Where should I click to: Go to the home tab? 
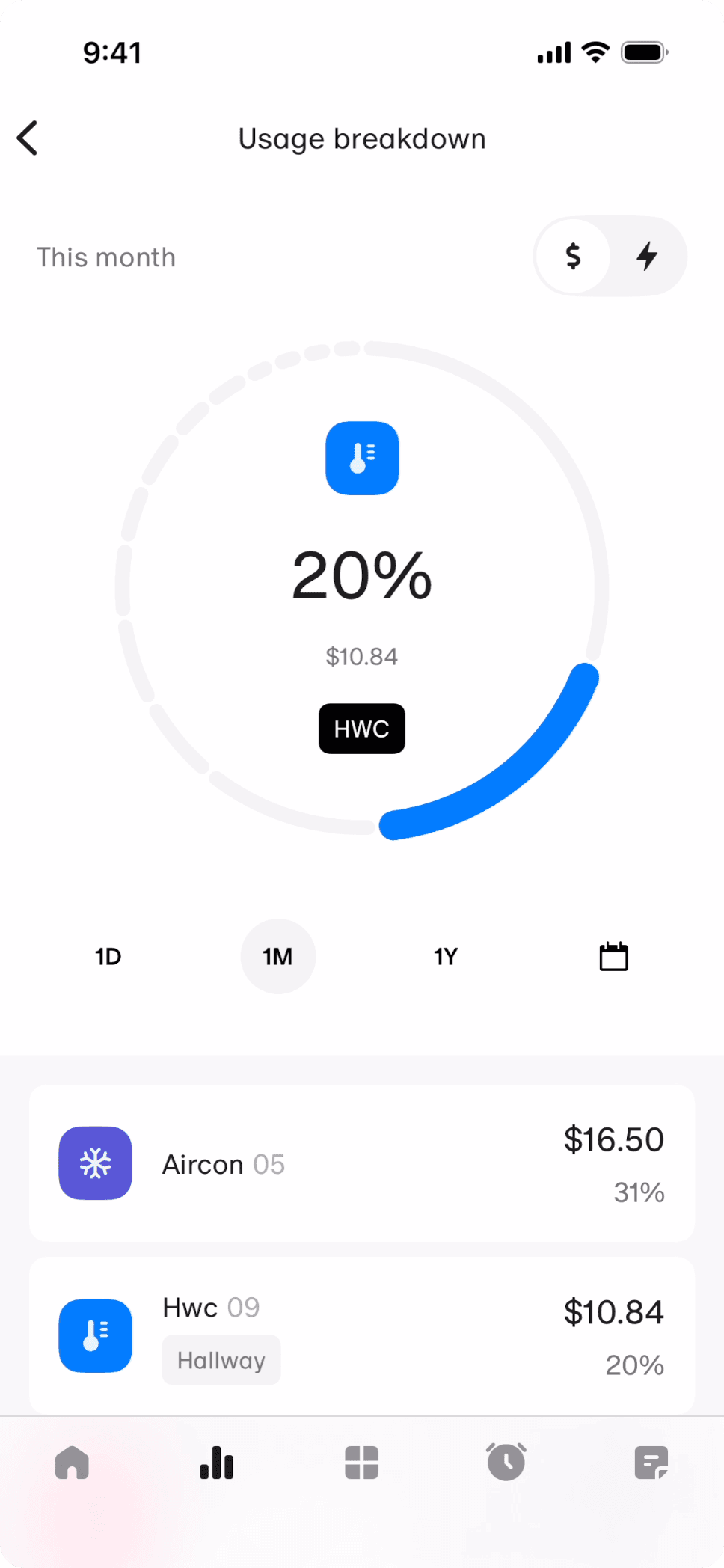(x=73, y=1463)
